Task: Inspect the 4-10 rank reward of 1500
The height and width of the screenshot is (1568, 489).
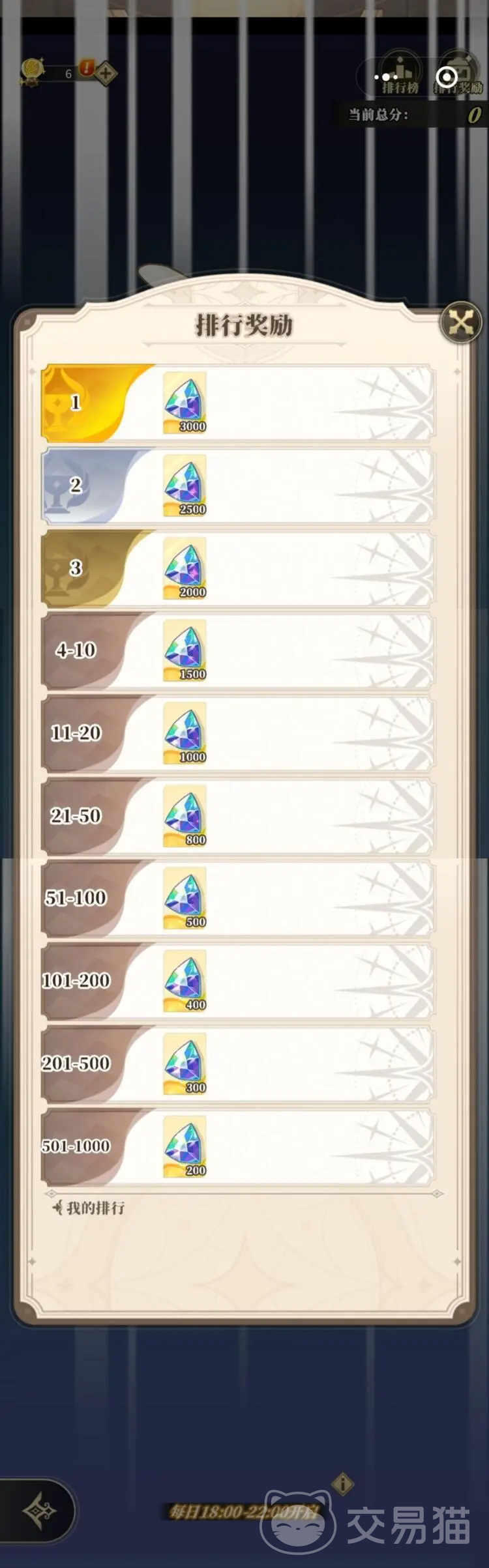Action: pos(185,650)
